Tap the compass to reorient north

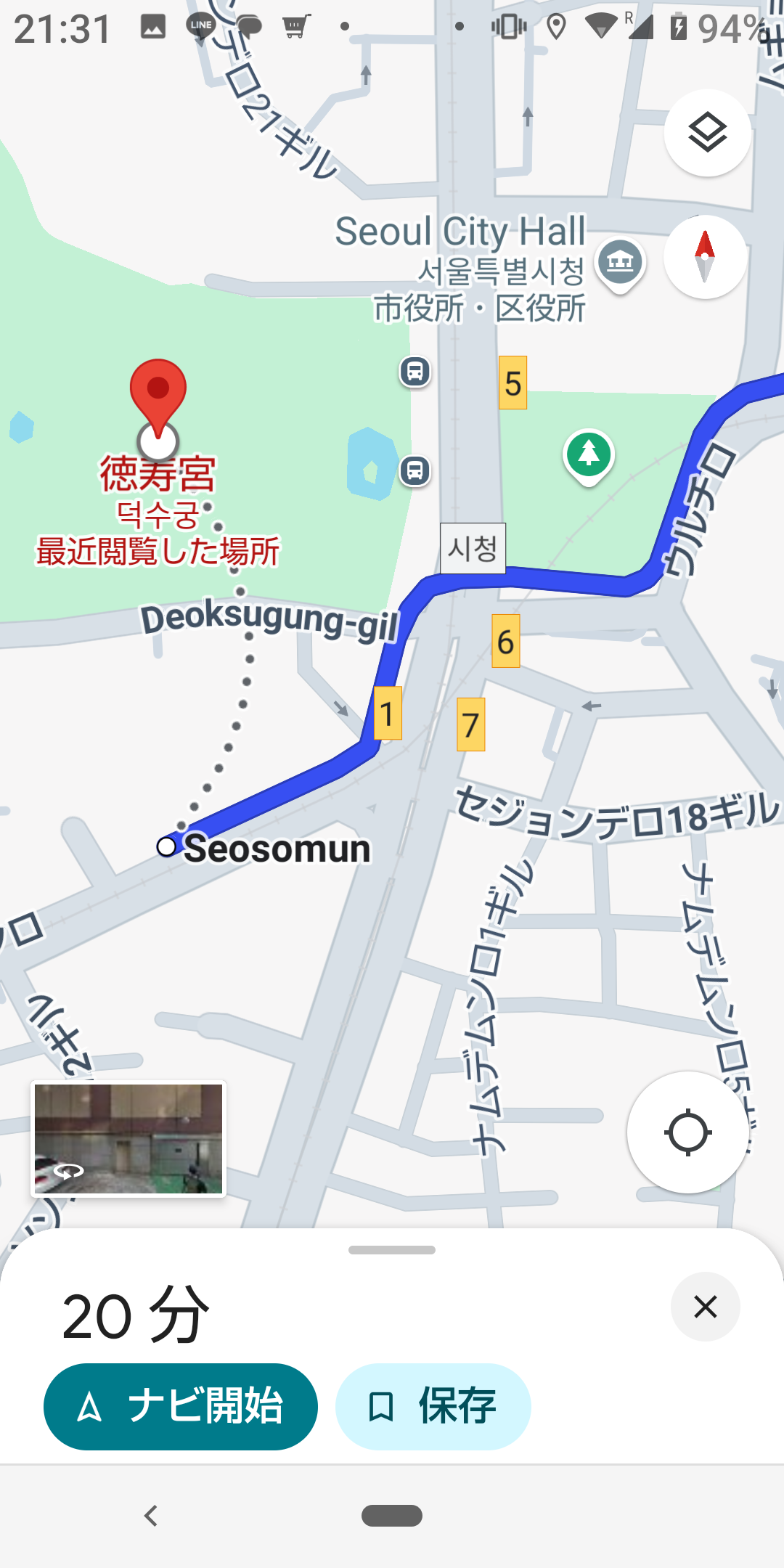705,257
